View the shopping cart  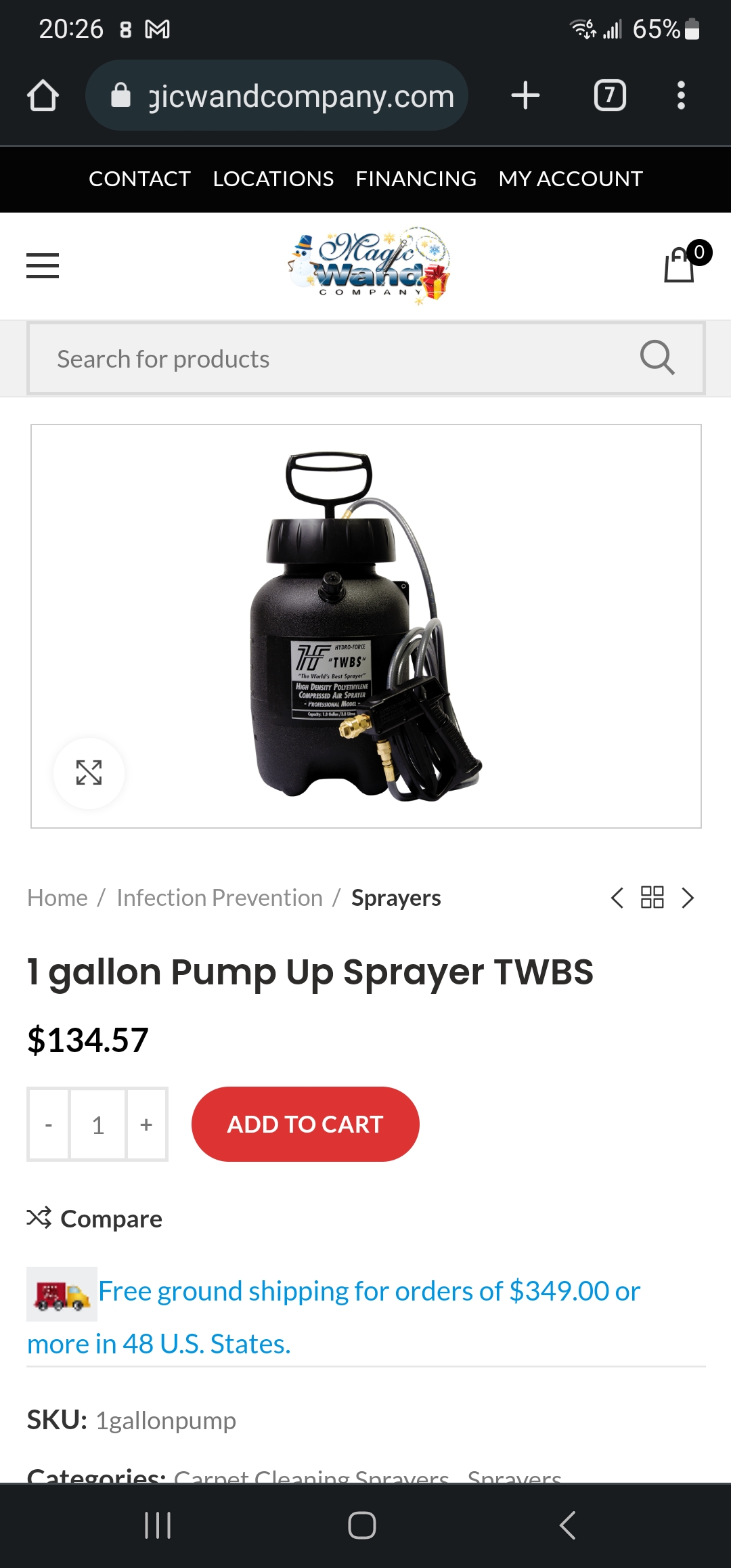tap(680, 265)
